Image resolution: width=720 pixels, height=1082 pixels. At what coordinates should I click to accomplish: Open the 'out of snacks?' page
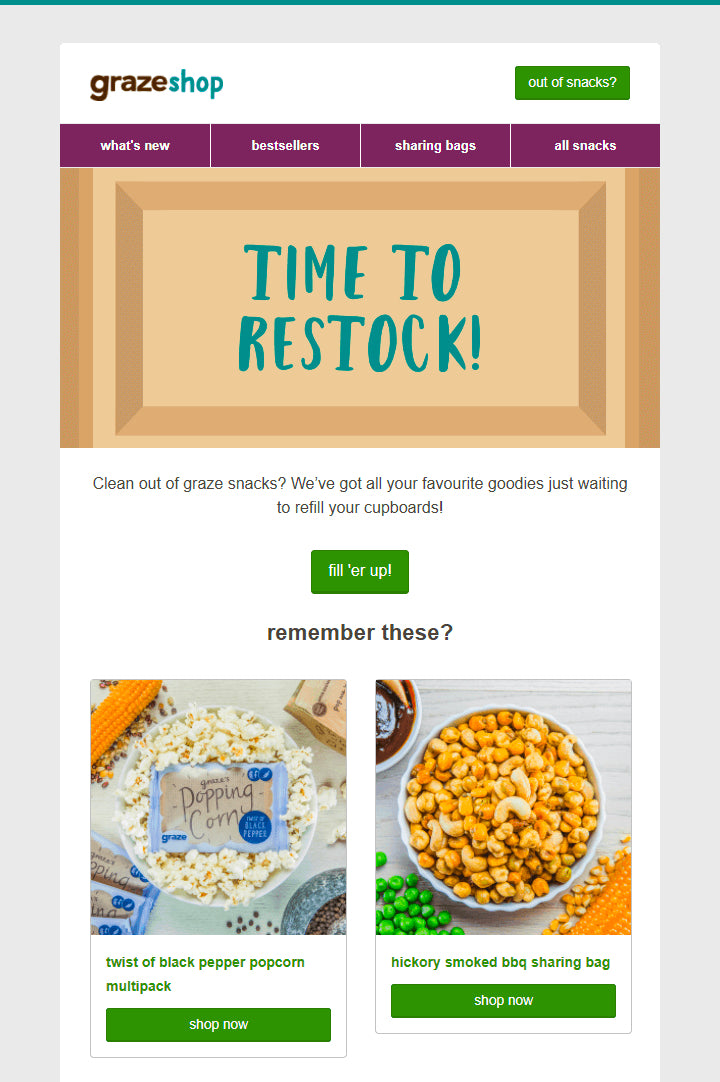coord(572,83)
